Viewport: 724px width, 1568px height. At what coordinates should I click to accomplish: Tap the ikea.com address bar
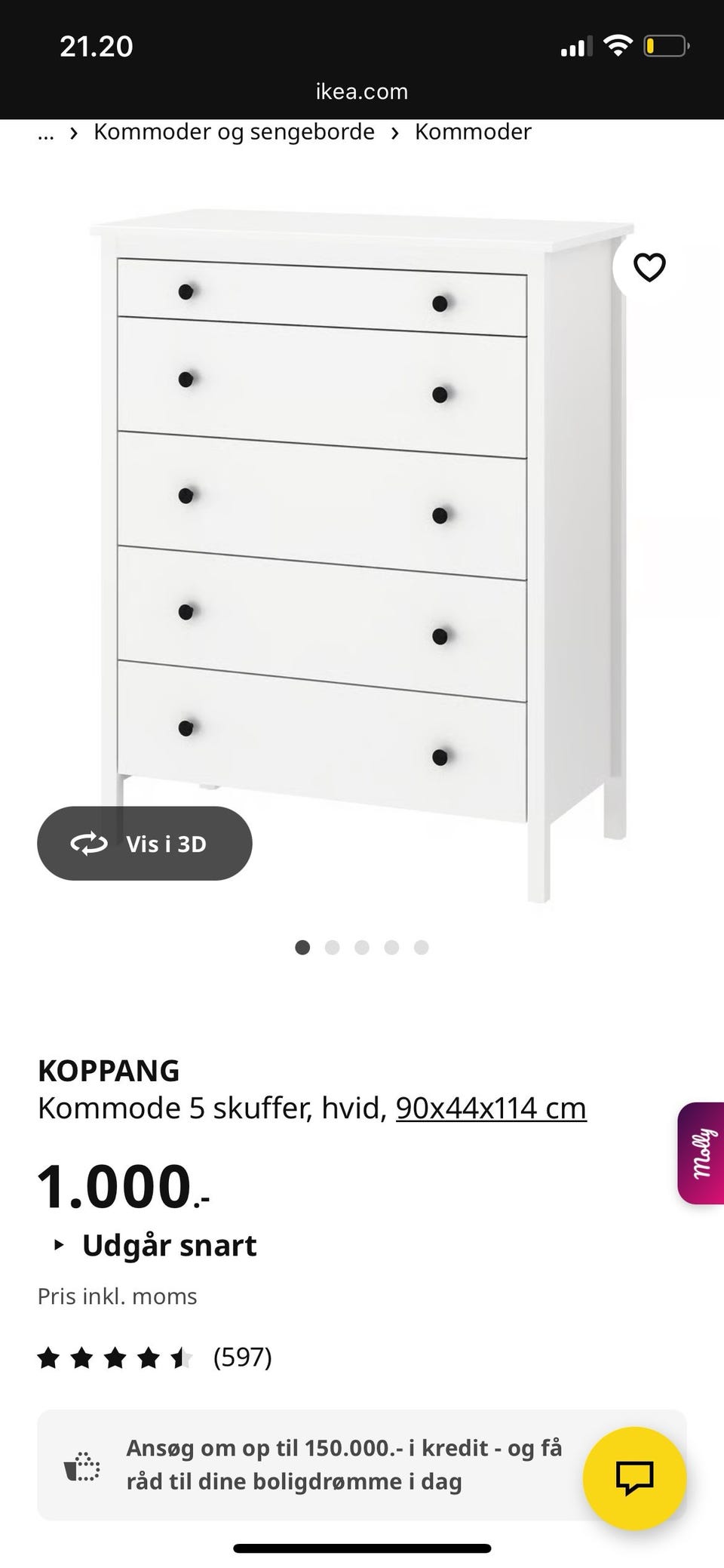pos(362,92)
